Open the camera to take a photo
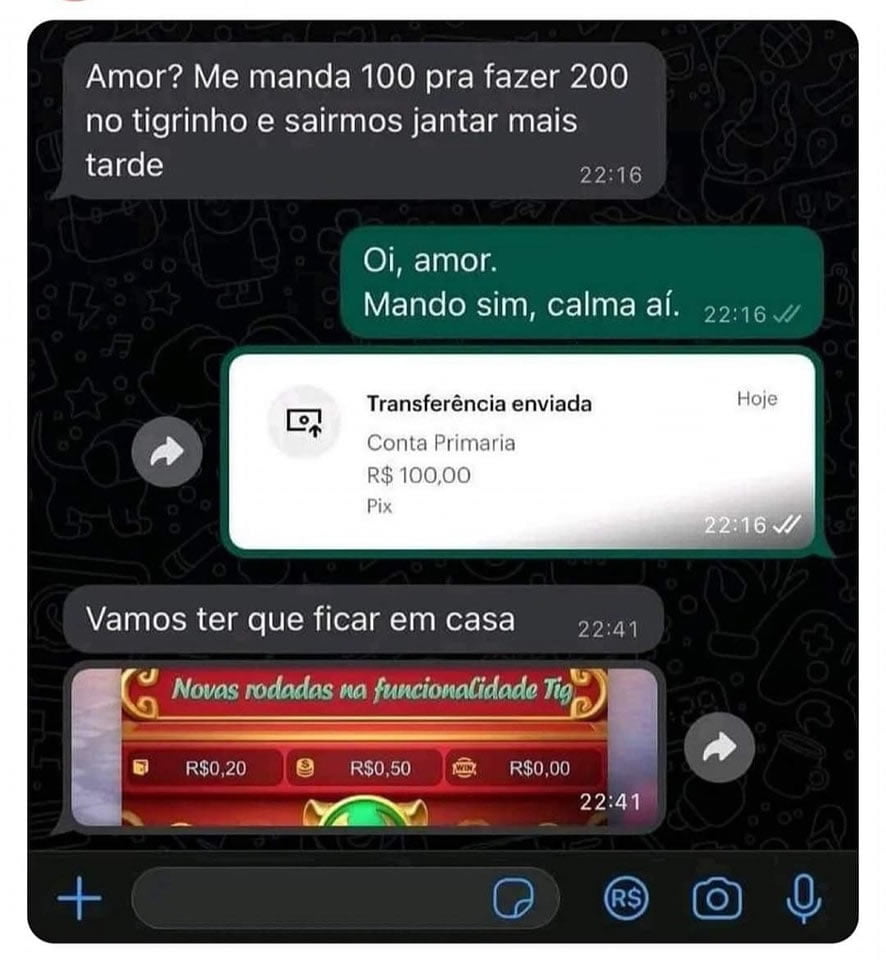 coord(717,899)
